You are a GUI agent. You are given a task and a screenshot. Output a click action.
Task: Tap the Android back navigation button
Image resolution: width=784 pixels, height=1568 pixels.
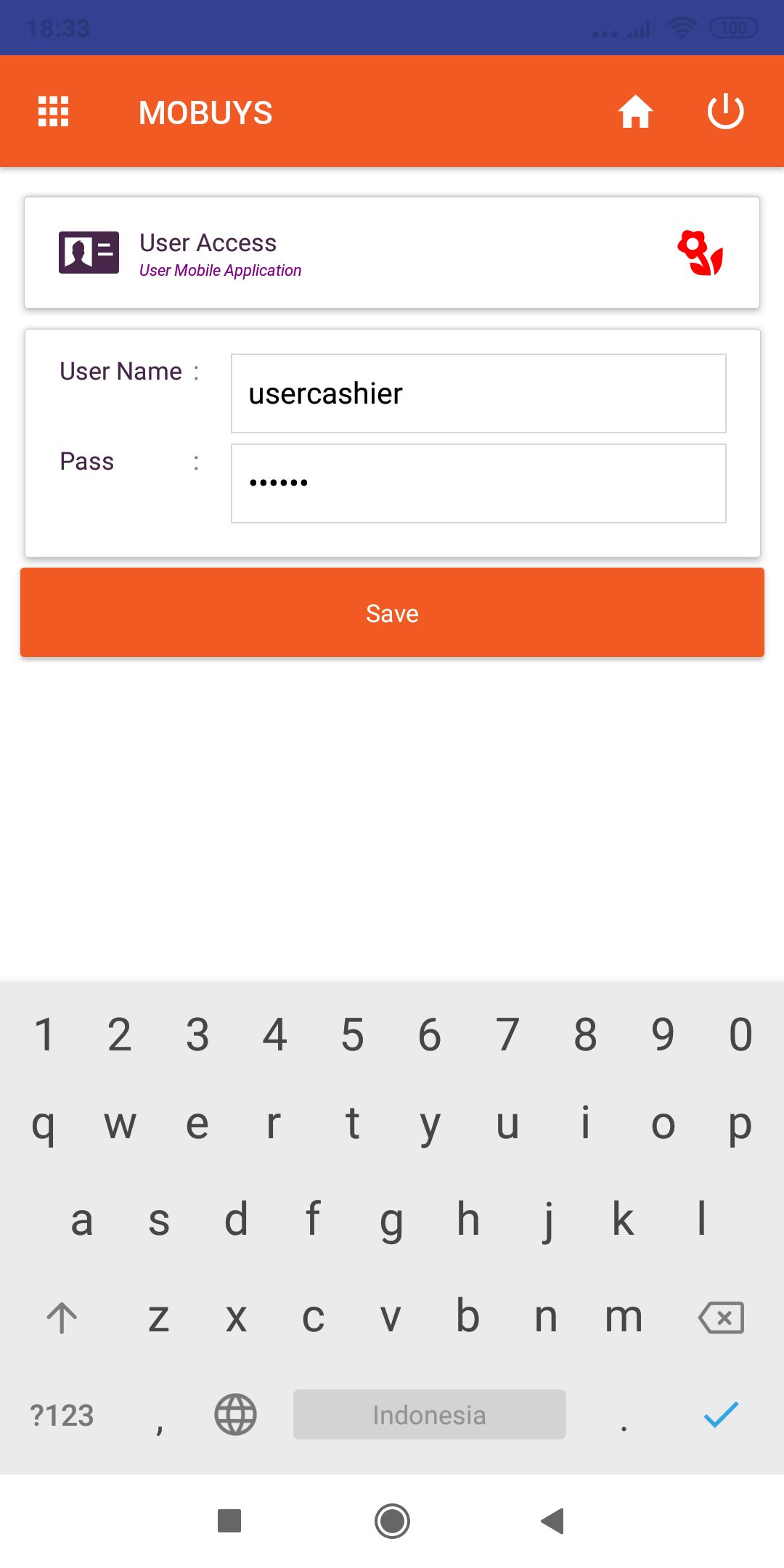tap(553, 1520)
